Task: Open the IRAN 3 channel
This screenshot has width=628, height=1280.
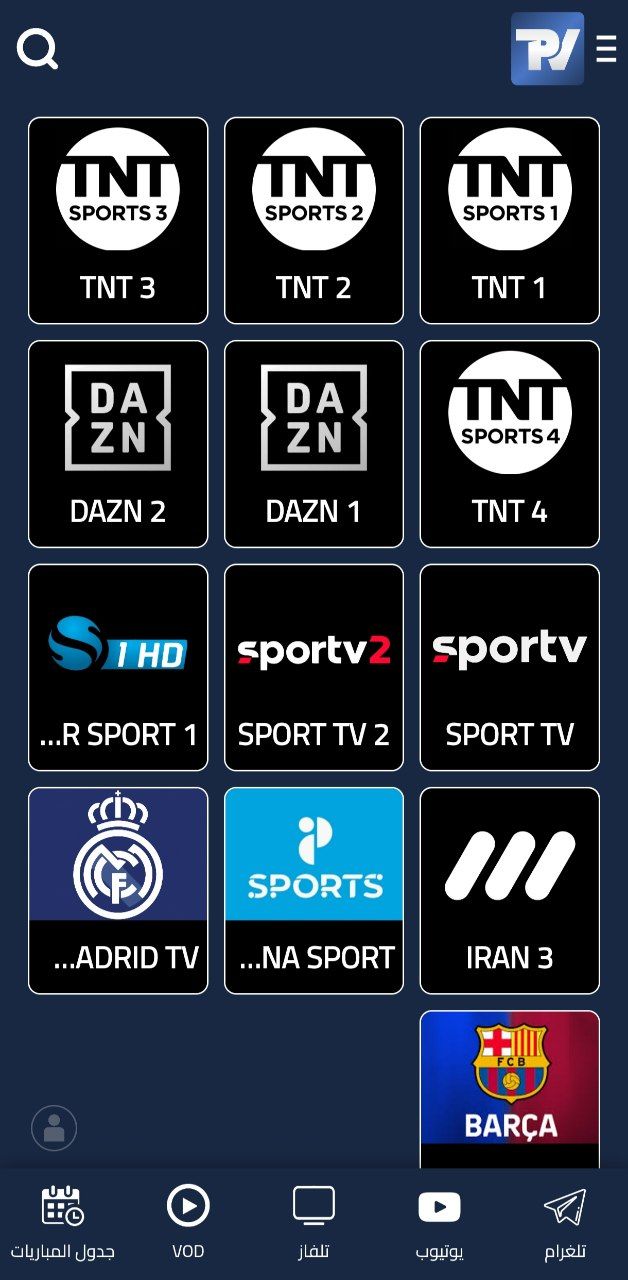Action: [509, 890]
